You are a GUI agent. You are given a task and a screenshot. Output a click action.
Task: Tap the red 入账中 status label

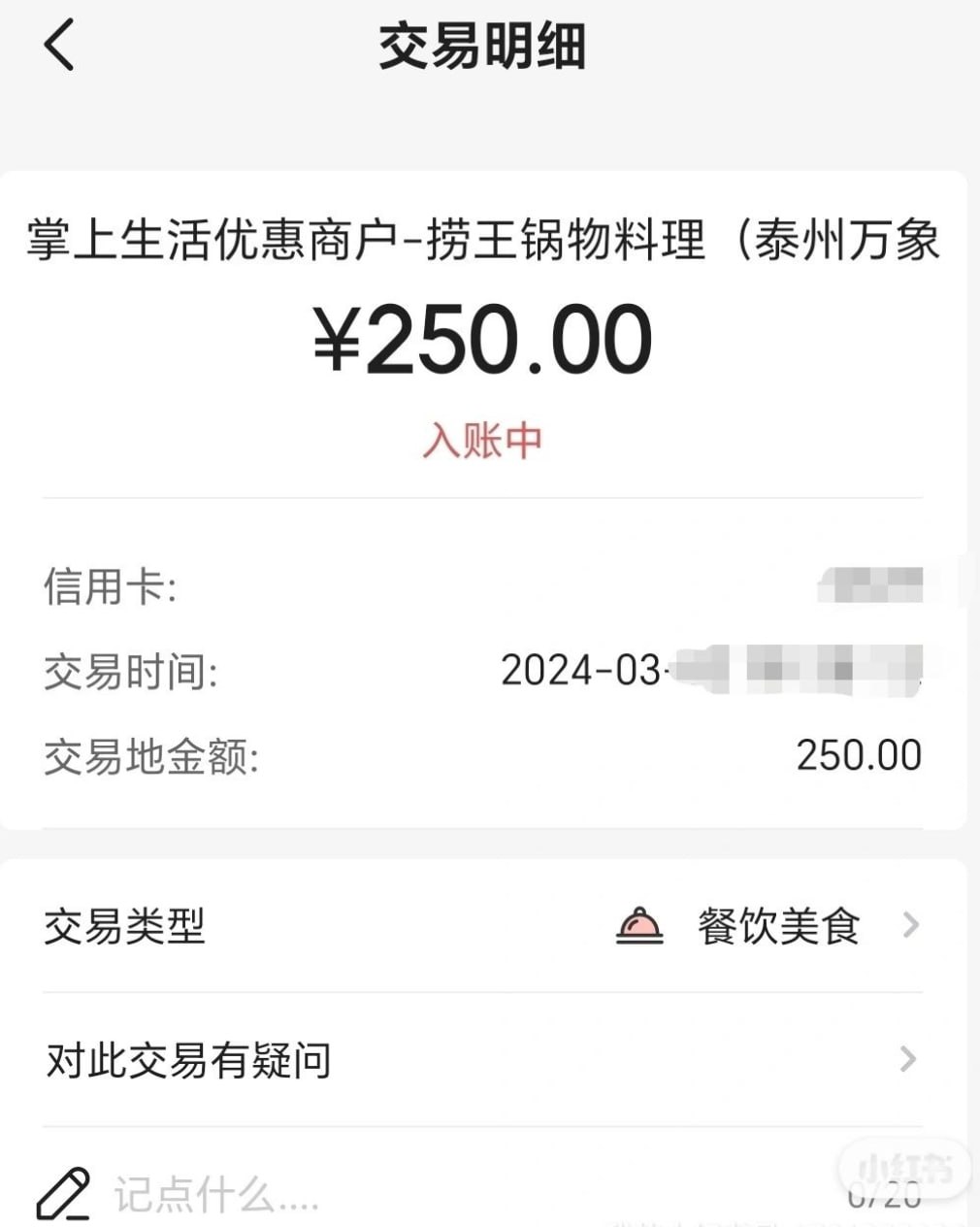tap(484, 442)
